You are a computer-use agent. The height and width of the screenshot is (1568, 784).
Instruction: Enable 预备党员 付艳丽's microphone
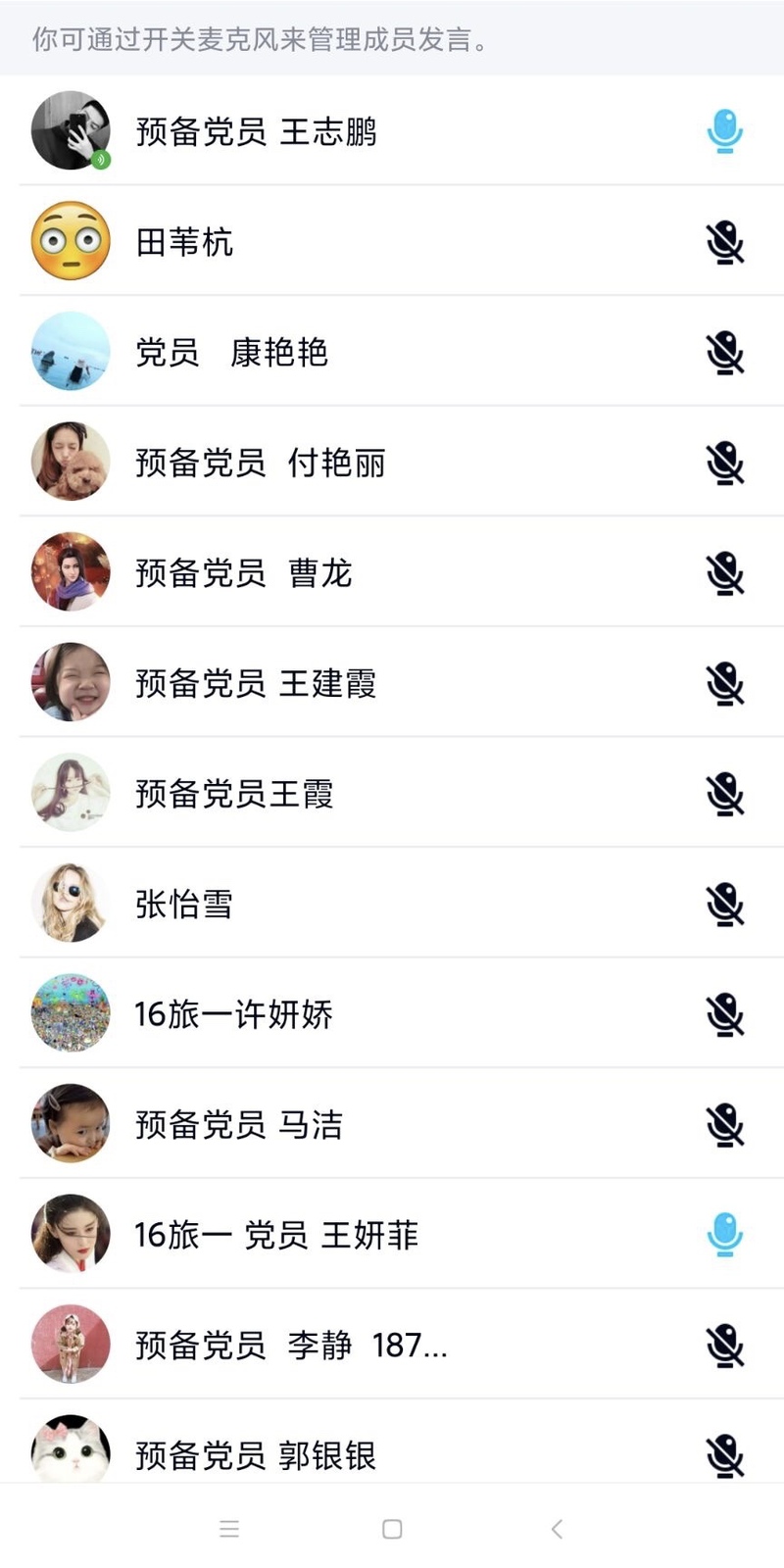click(724, 463)
